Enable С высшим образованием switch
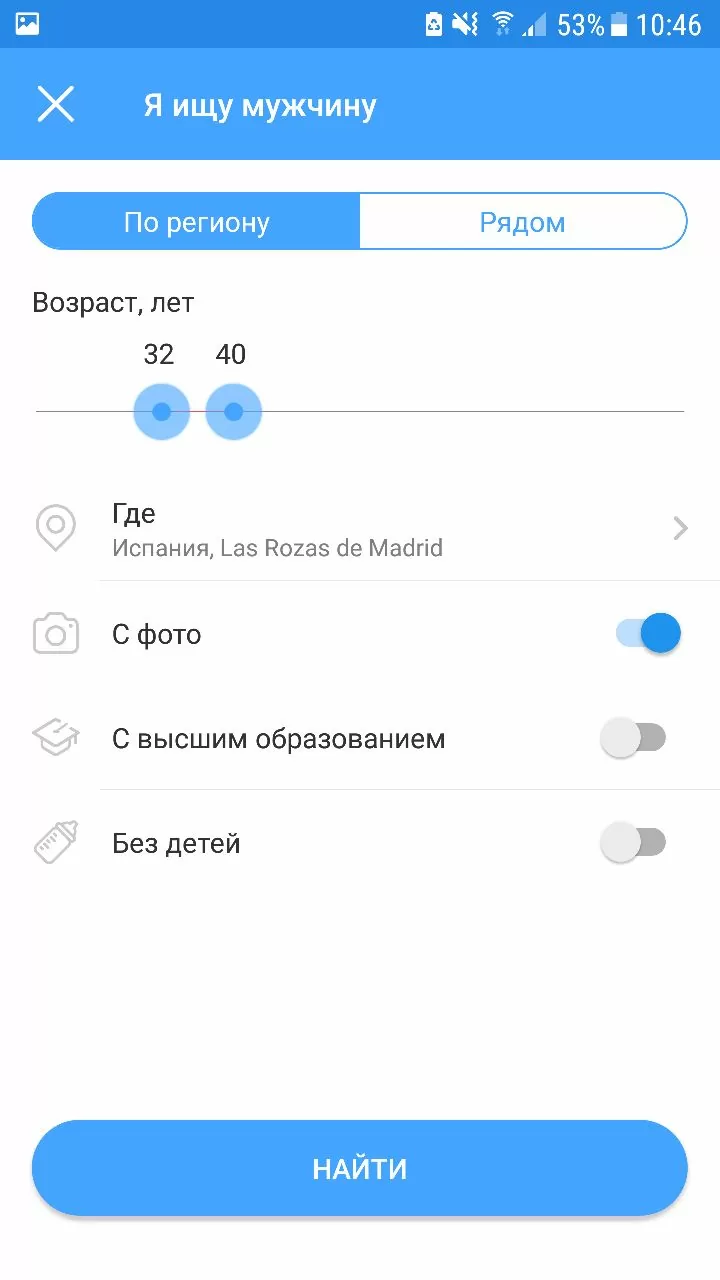This screenshot has width=720, height=1280. click(633, 738)
